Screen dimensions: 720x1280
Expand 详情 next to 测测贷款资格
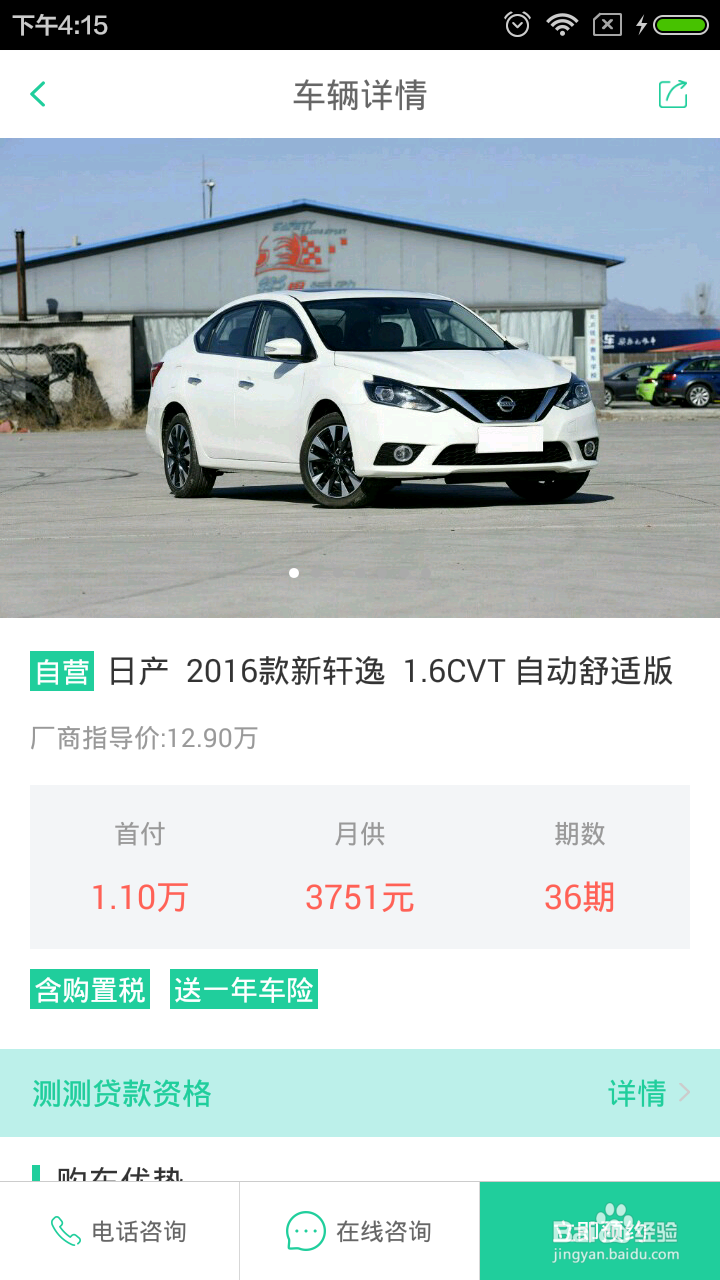pos(641,1094)
